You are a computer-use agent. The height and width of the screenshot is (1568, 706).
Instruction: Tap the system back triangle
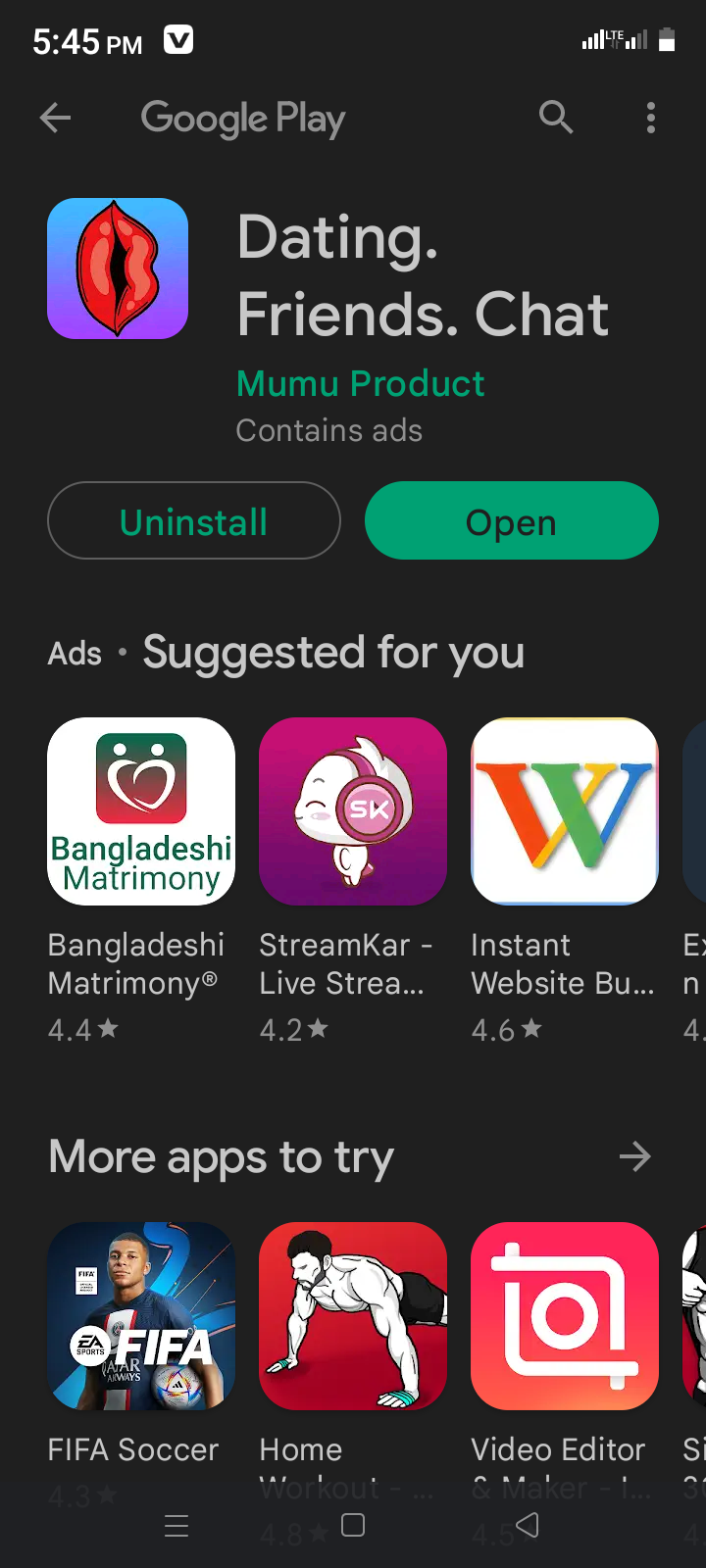[x=528, y=1525]
